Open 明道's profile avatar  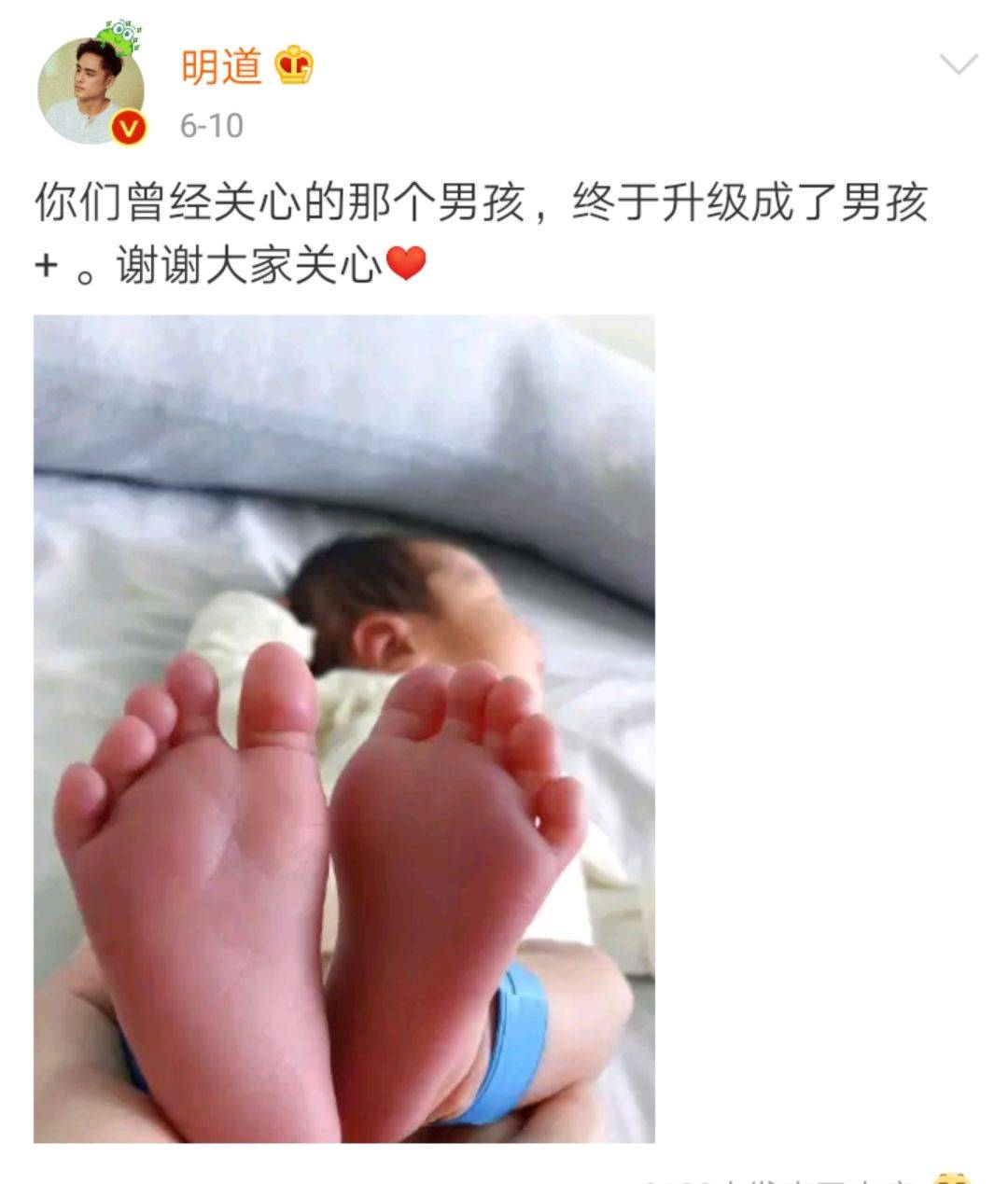point(91,91)
